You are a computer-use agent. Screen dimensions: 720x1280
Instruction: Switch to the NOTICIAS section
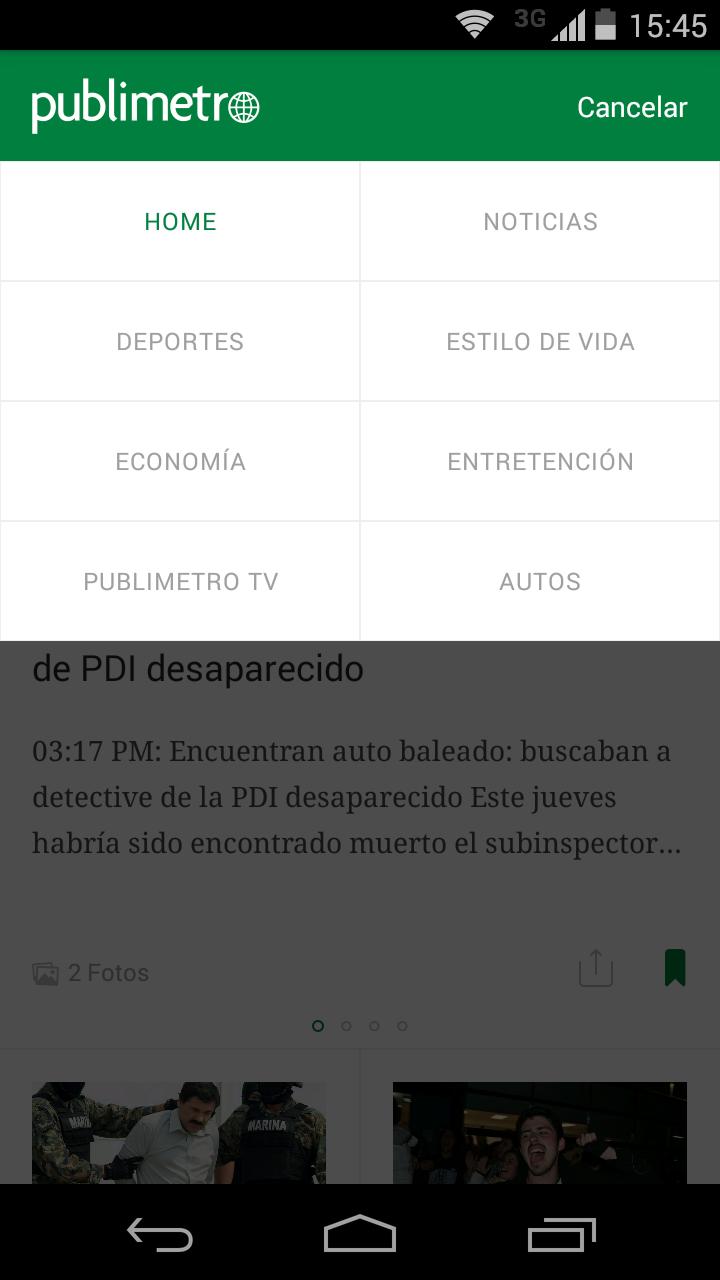[x=540, y=221]
